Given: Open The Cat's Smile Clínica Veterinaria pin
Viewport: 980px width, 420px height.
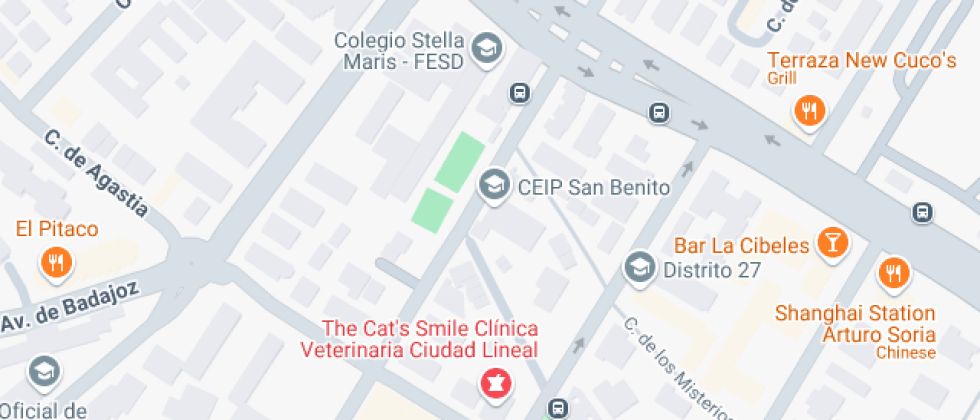Looking at the screenshot, I should [493, 383].
